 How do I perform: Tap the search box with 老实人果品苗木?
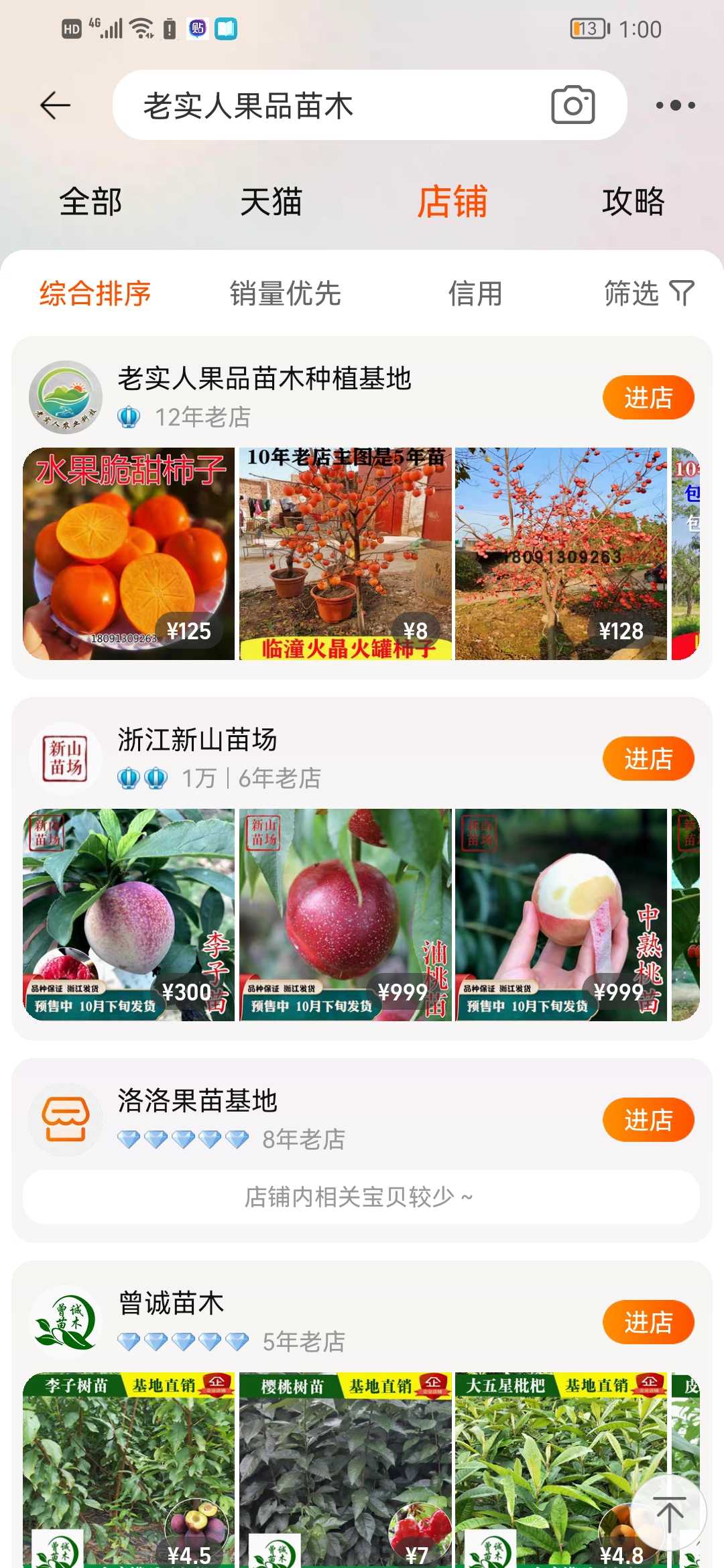click(328, 105)
